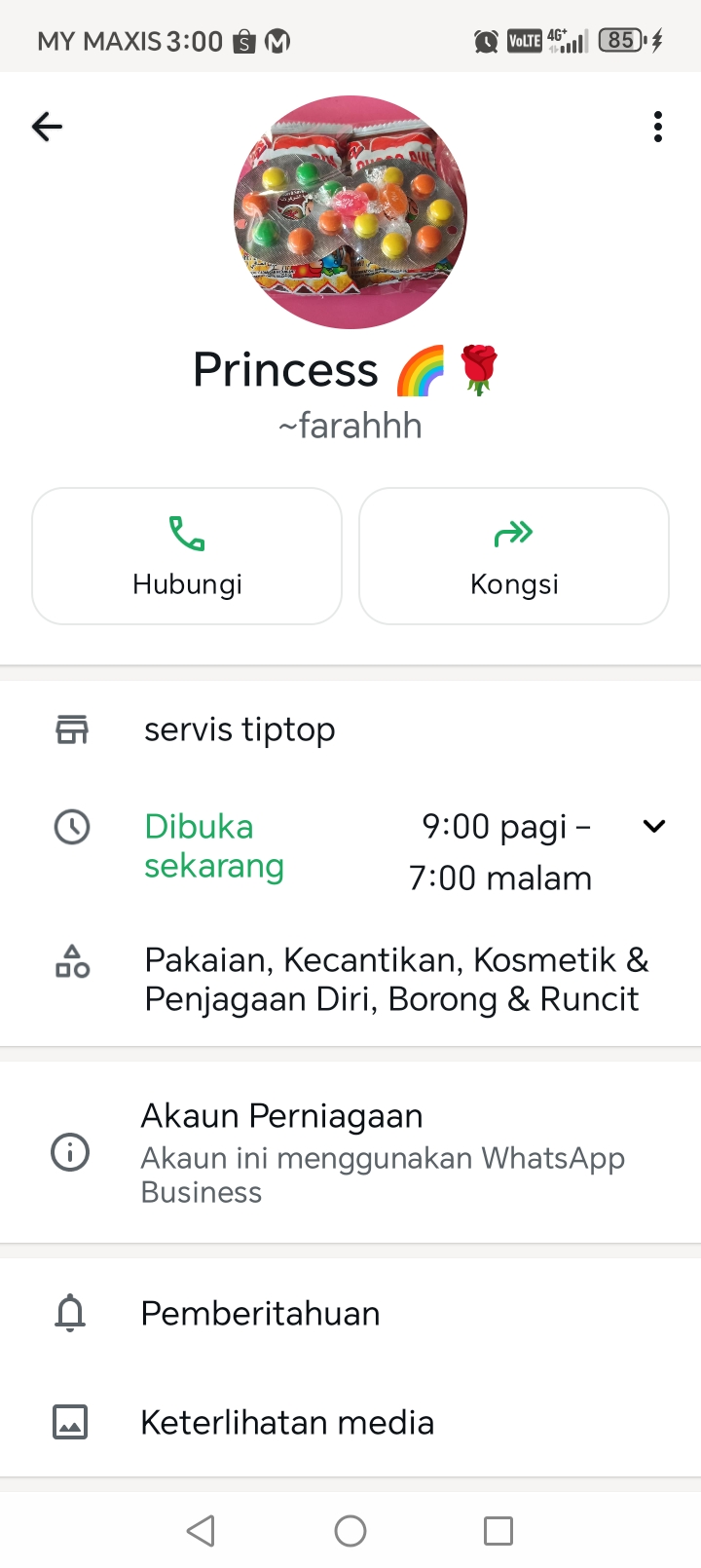Screen dimensions: 701x1568
Task: Tap the system home button
Action: pos(350,1531)
